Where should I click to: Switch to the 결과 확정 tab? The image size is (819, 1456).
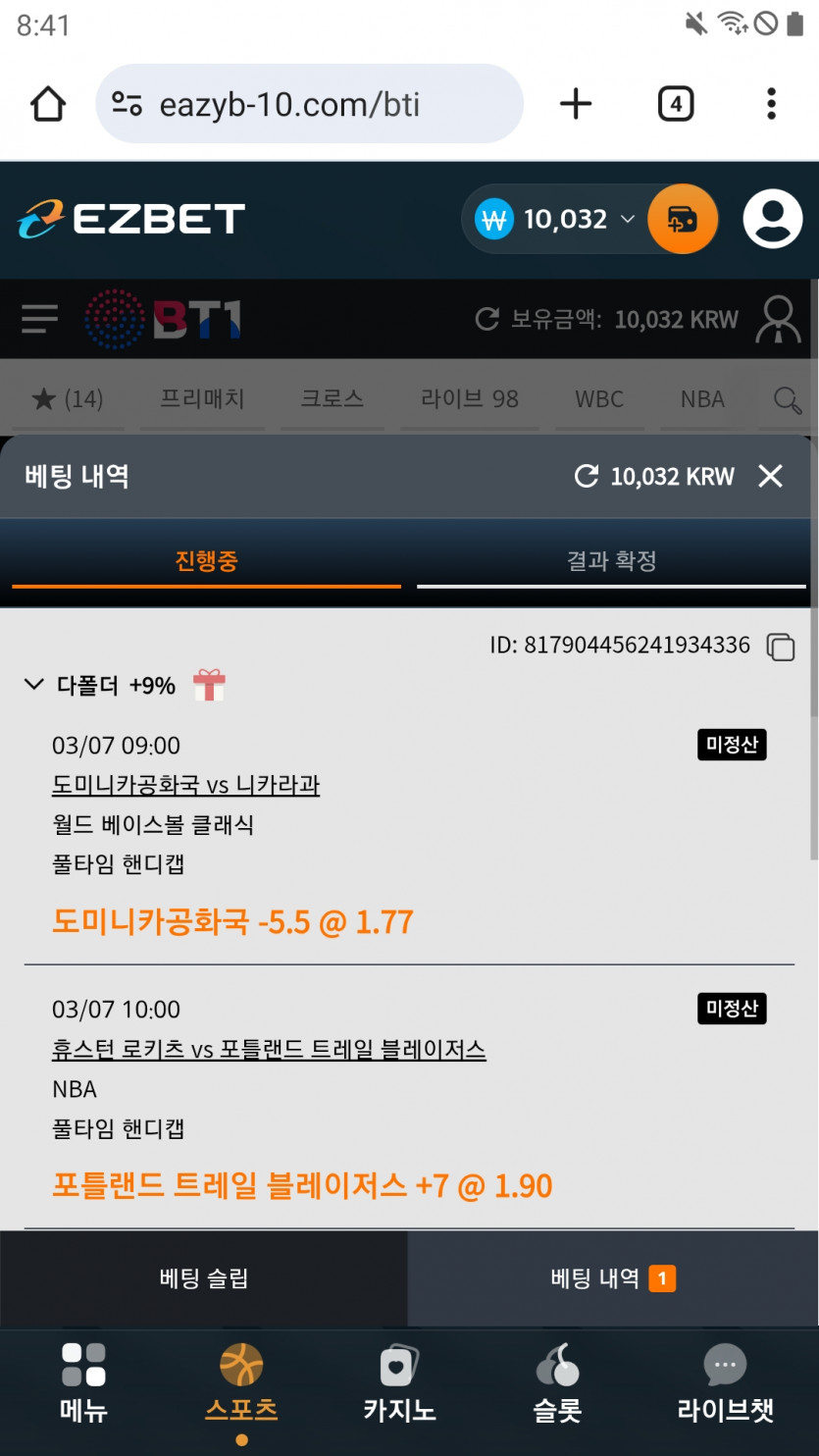(611, 561)
